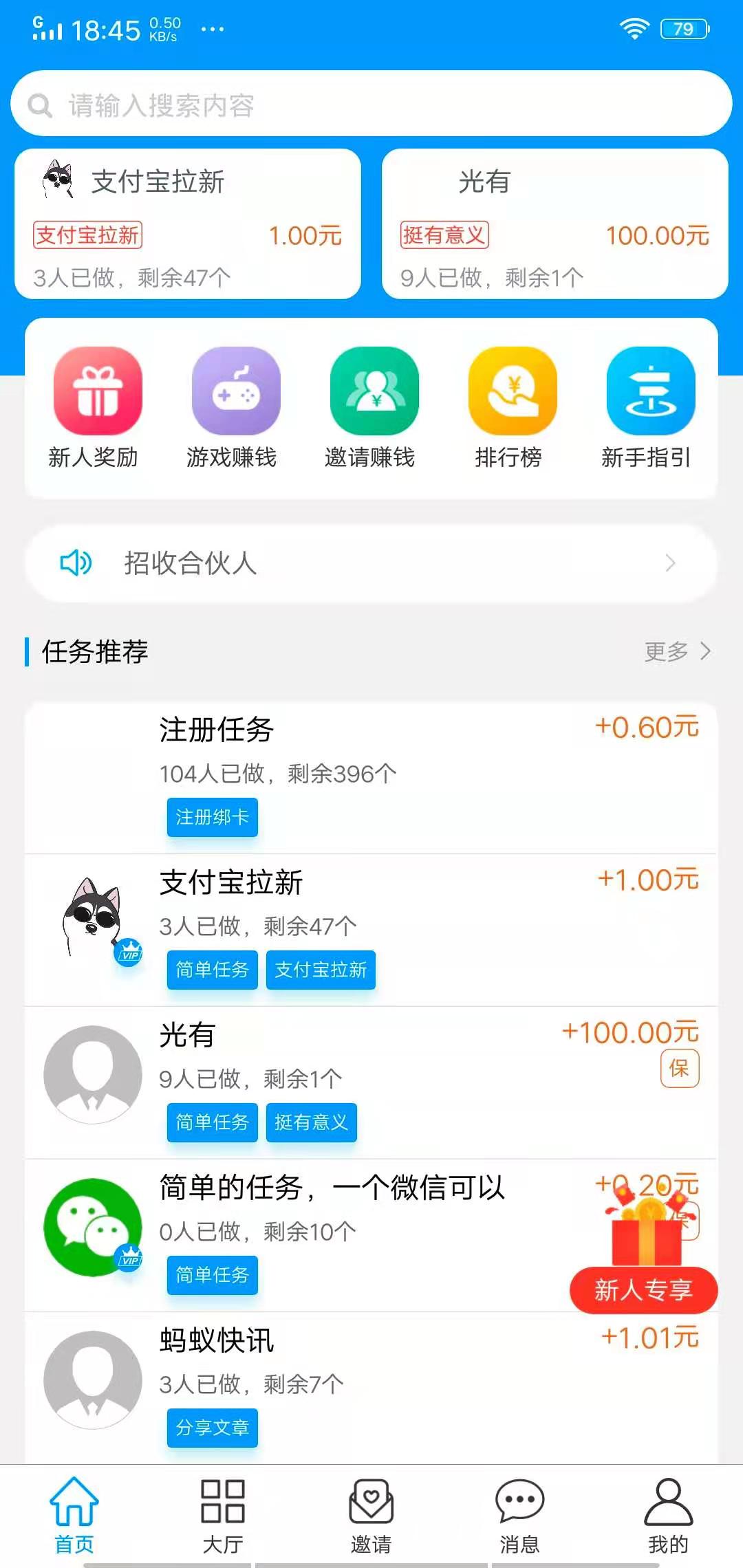Expand the 招收合伙人 announcement chevron
The height and width of the screenshot is (1568, 743).
672,563
